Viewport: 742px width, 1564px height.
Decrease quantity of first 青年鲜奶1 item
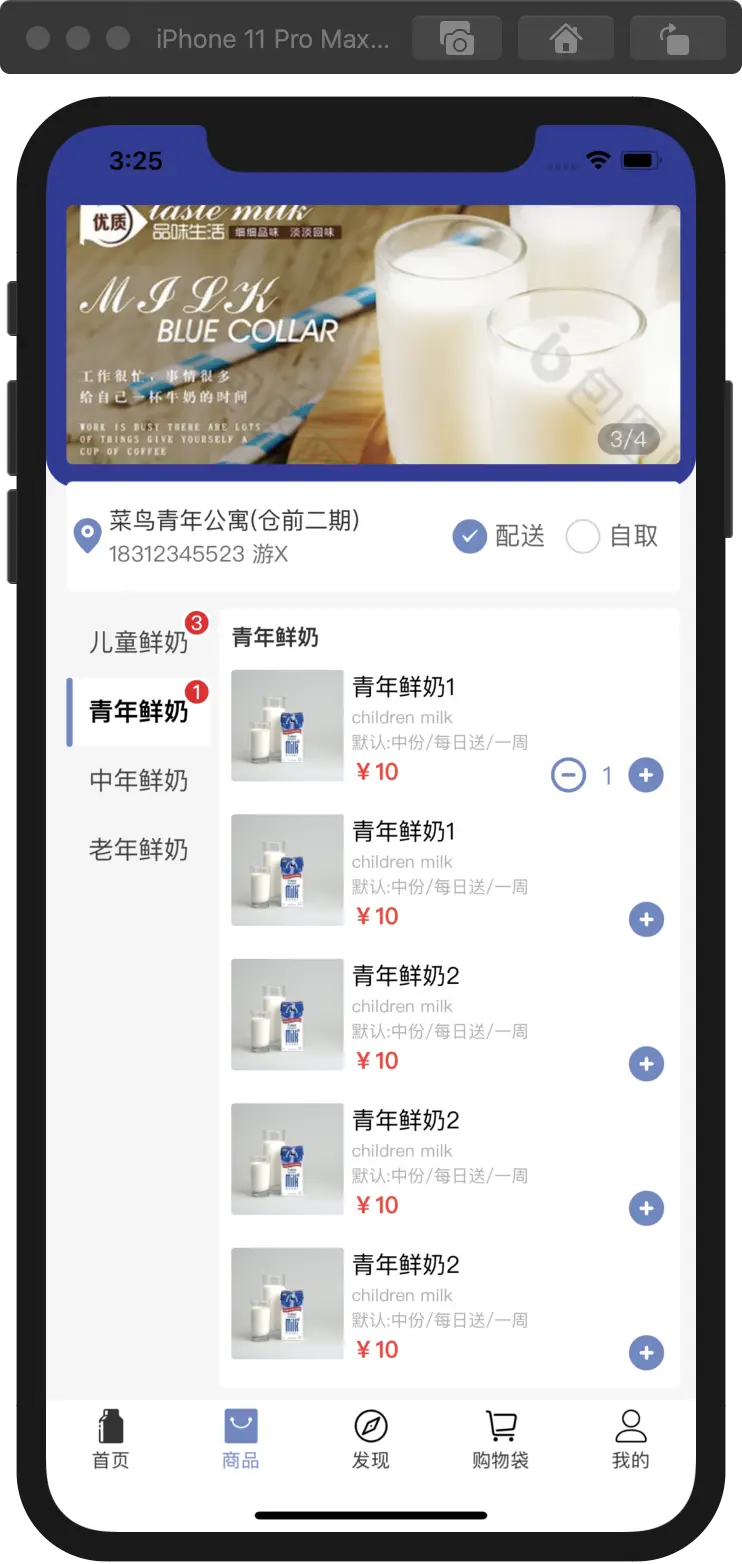pos(568,775)
